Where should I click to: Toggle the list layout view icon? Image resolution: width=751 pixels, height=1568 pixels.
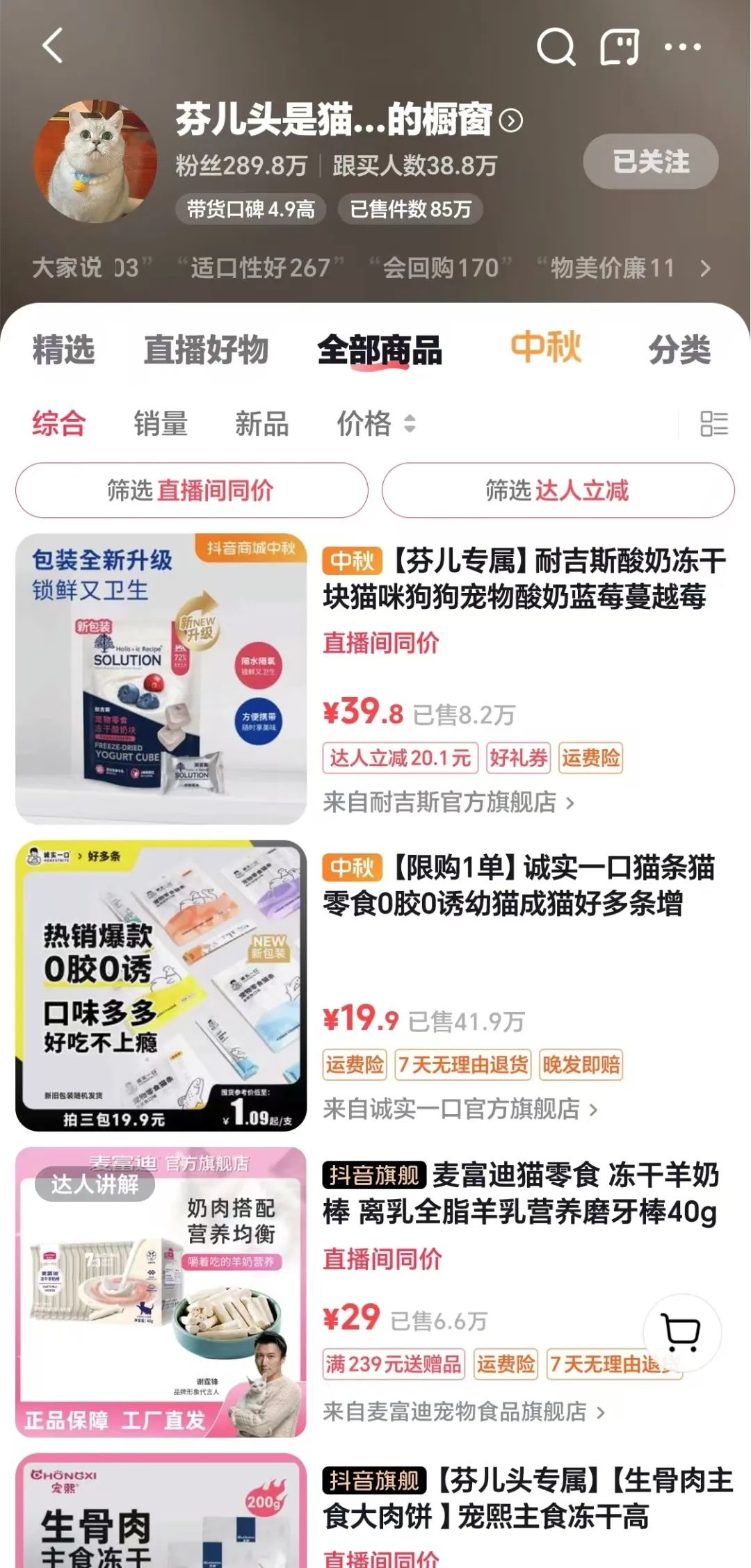(714, 423)
